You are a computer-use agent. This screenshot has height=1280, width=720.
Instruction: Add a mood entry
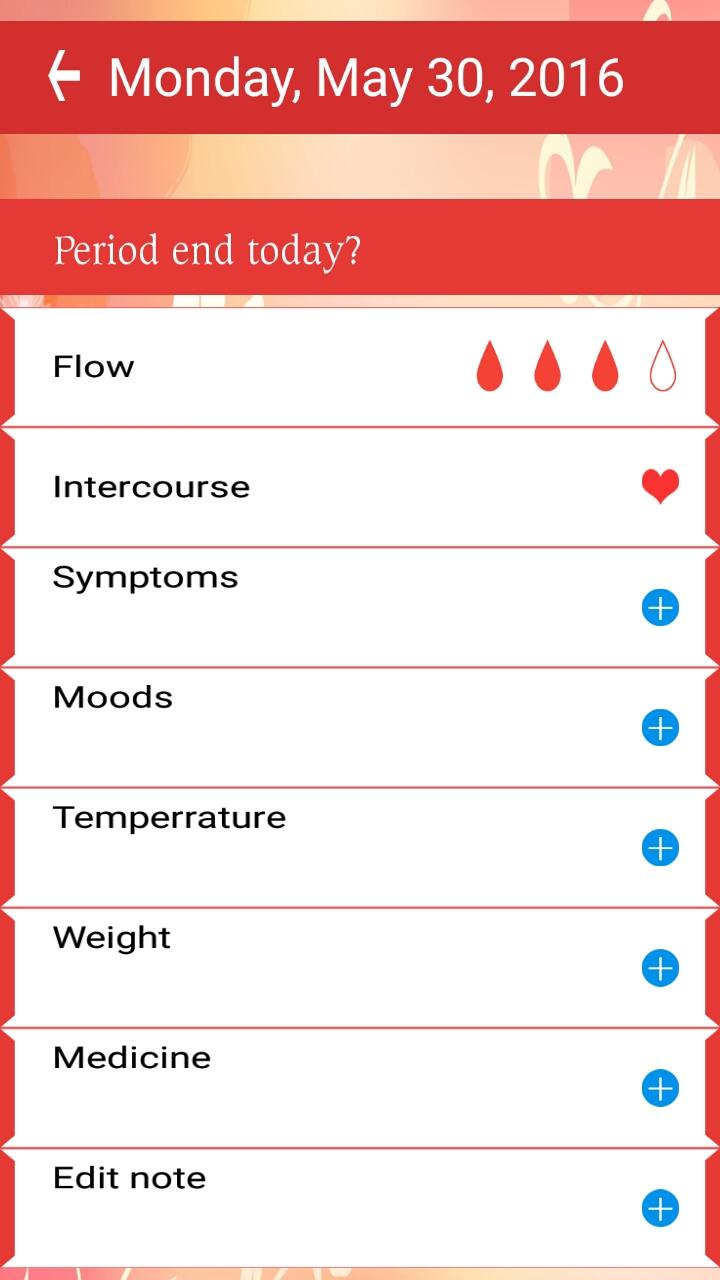pos(660,728)
